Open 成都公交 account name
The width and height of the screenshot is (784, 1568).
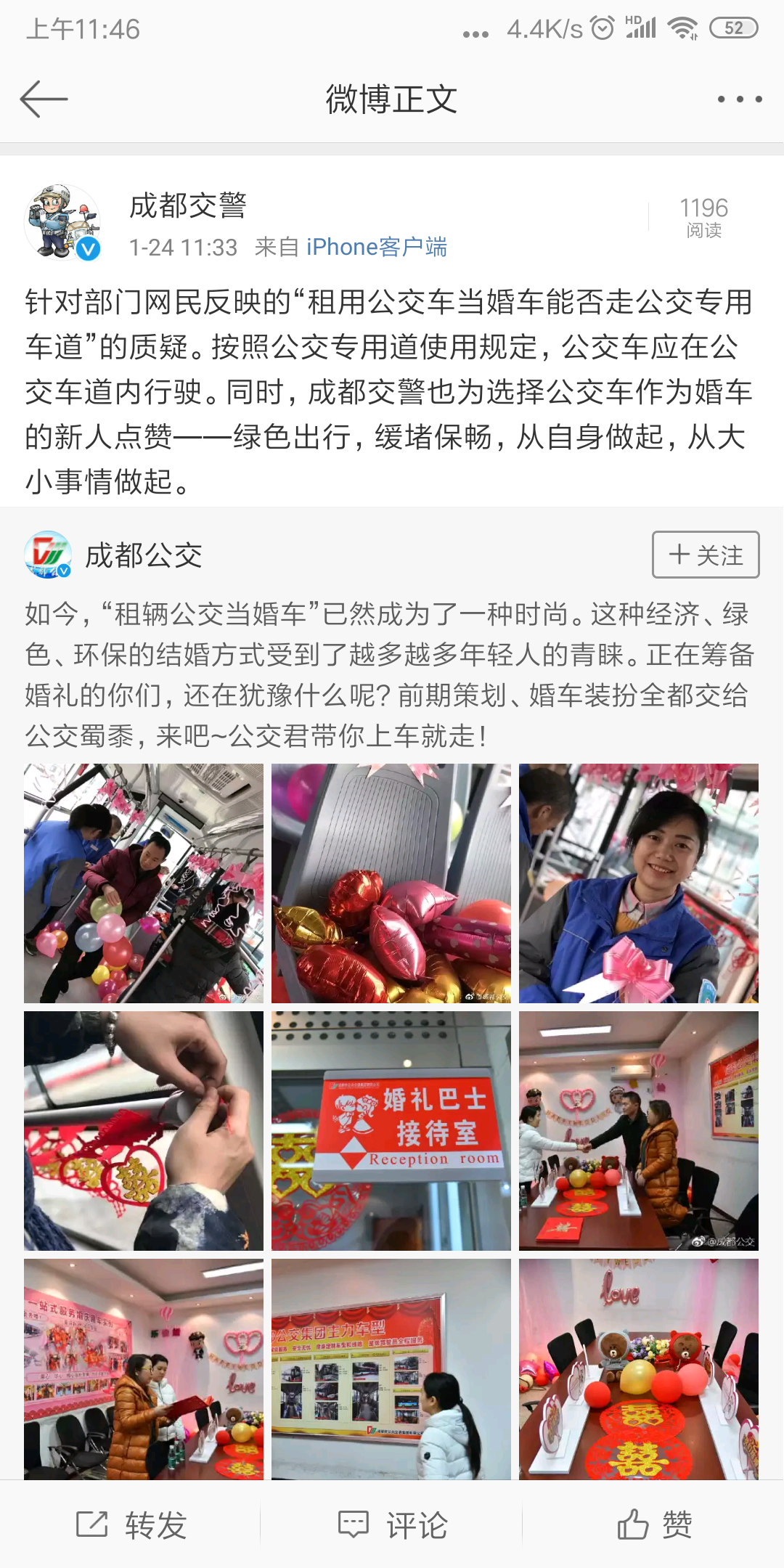144,555
